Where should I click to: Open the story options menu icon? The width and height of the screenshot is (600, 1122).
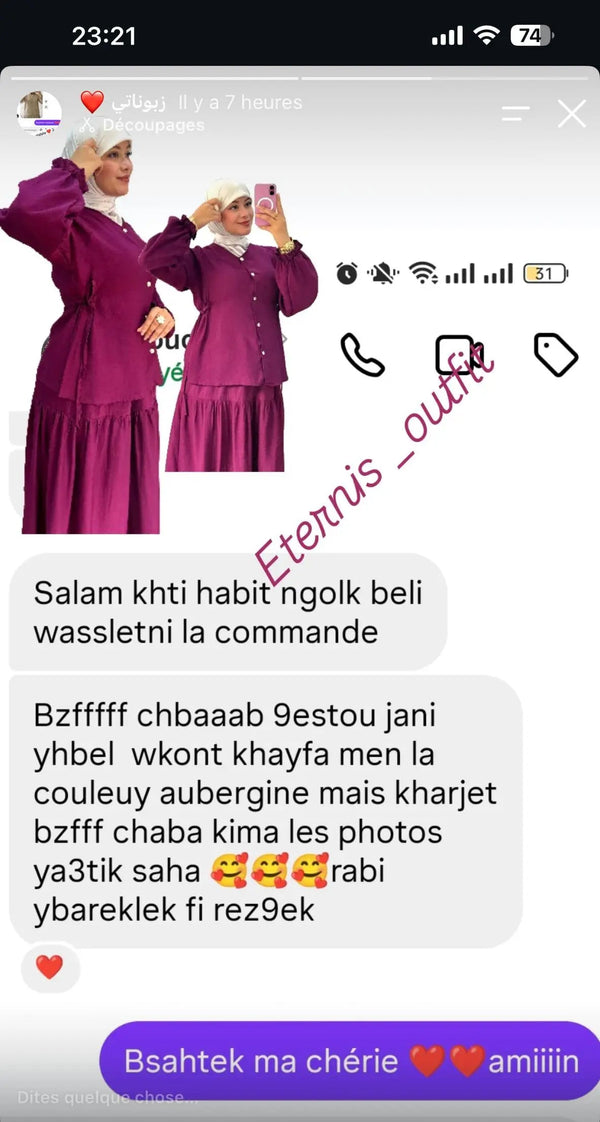tap(516, 113)
